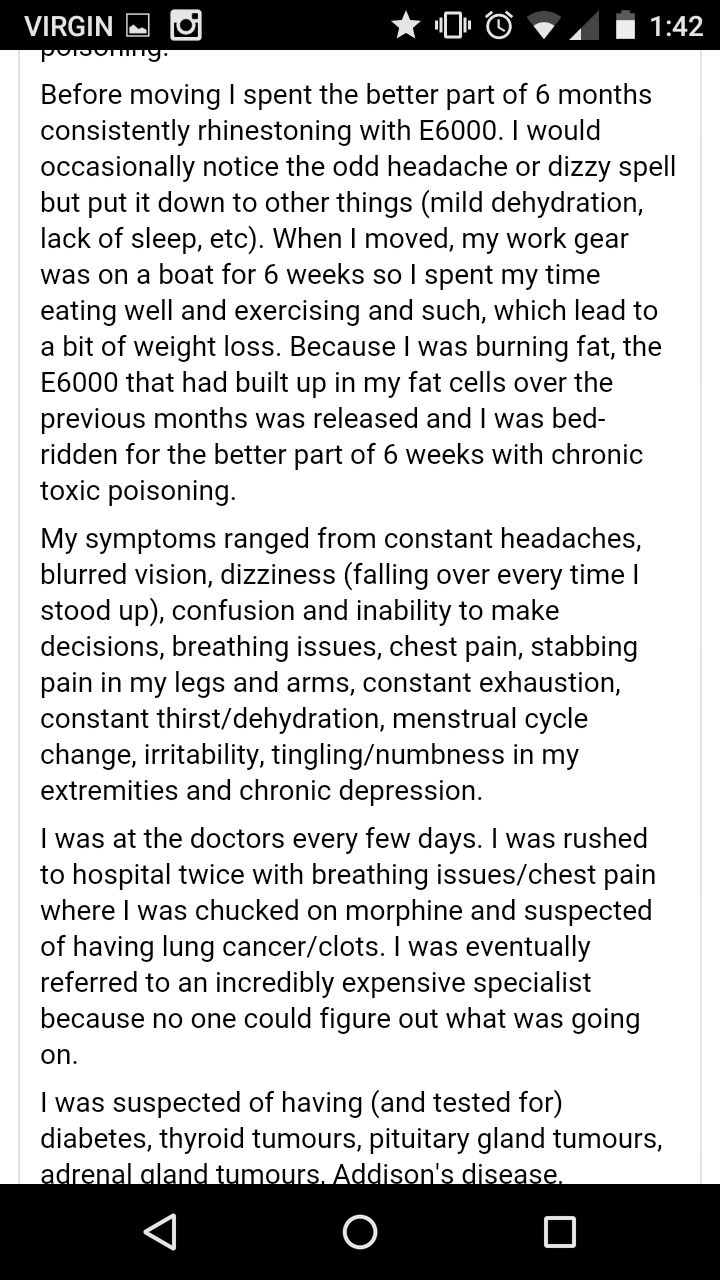Open the recent apps overview

tap(559, 1231)
